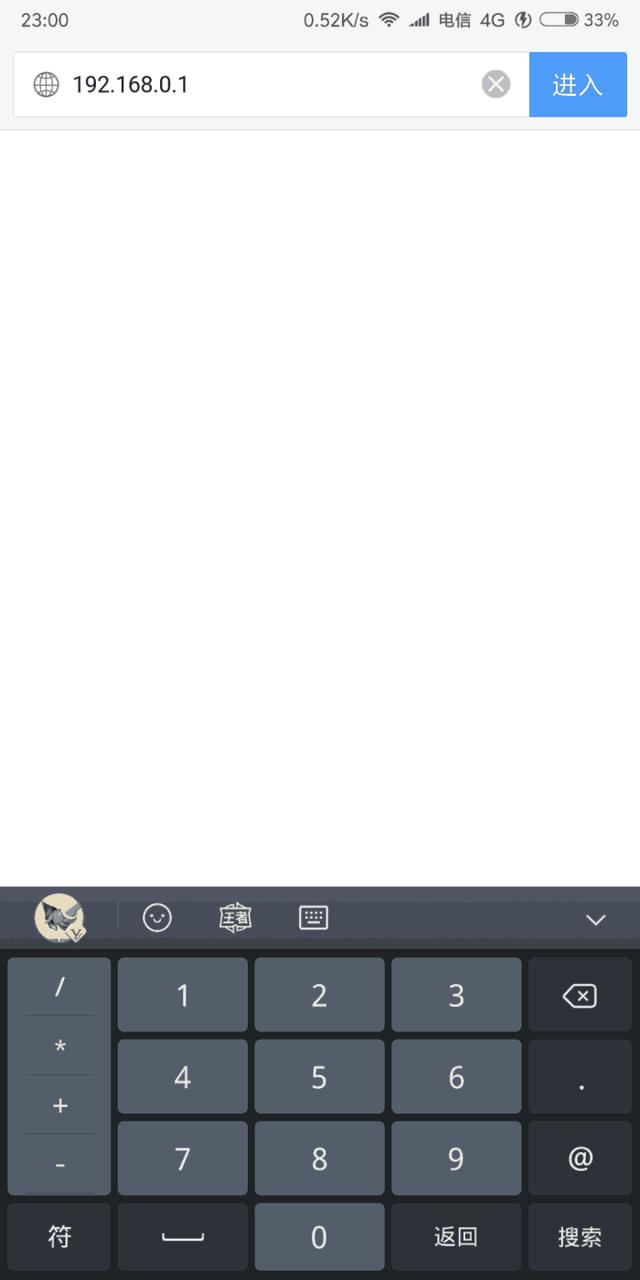Type the digit 5

pos(319,1077)
